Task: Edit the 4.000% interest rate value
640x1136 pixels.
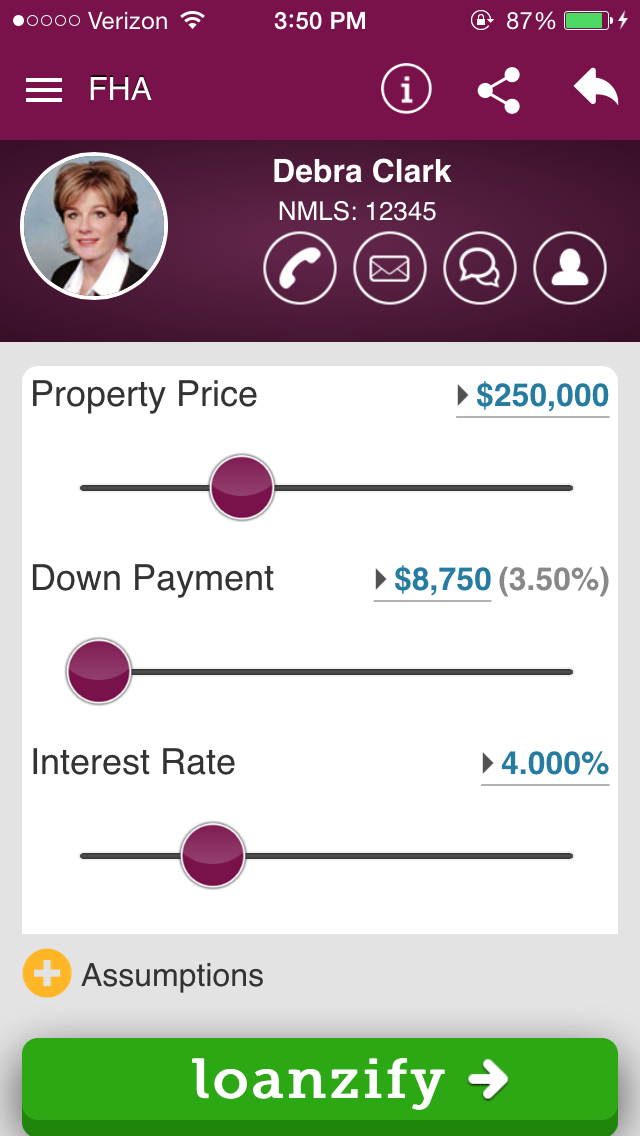Action: click(x=554, y=764)
